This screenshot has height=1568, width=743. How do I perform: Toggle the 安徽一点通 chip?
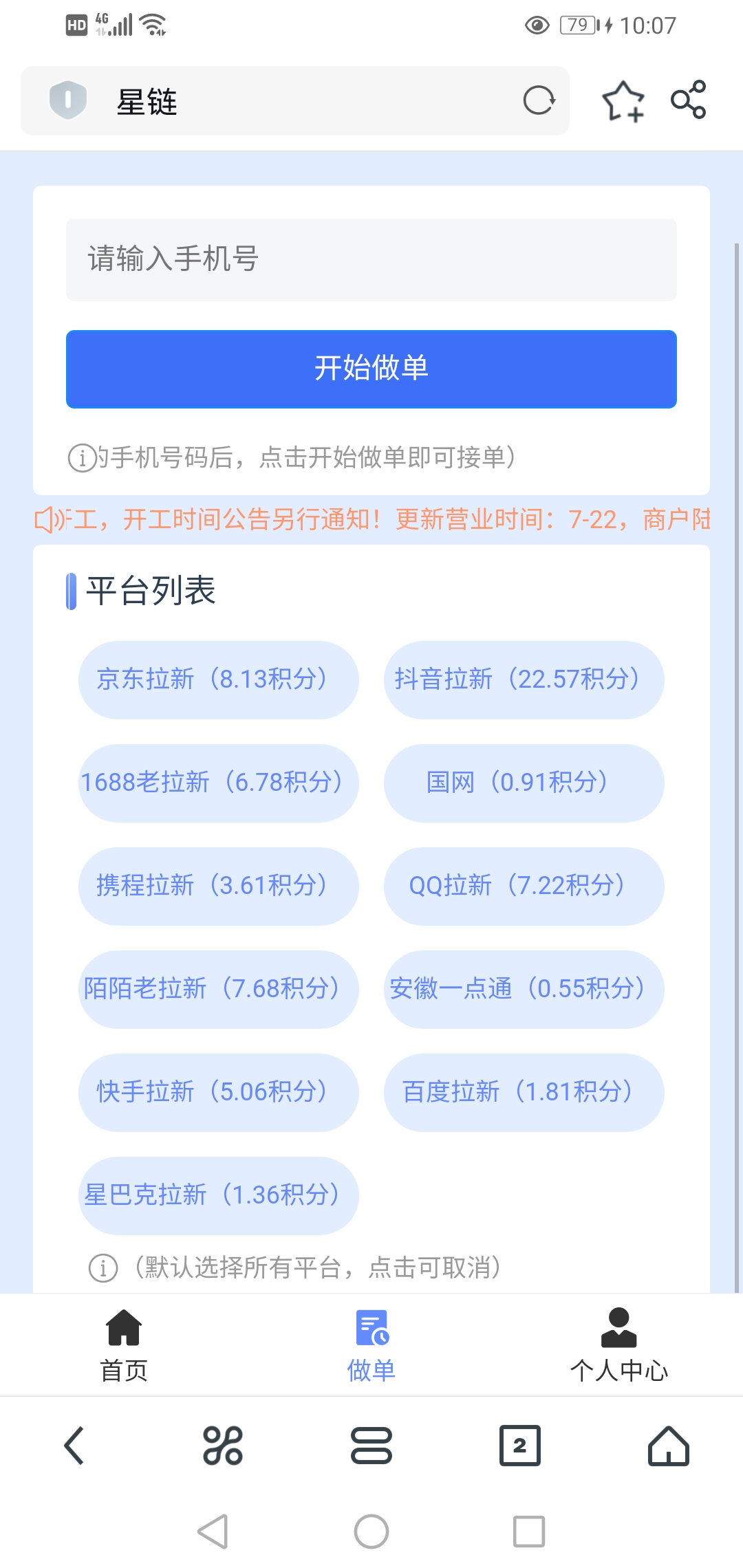pos(524,990)
